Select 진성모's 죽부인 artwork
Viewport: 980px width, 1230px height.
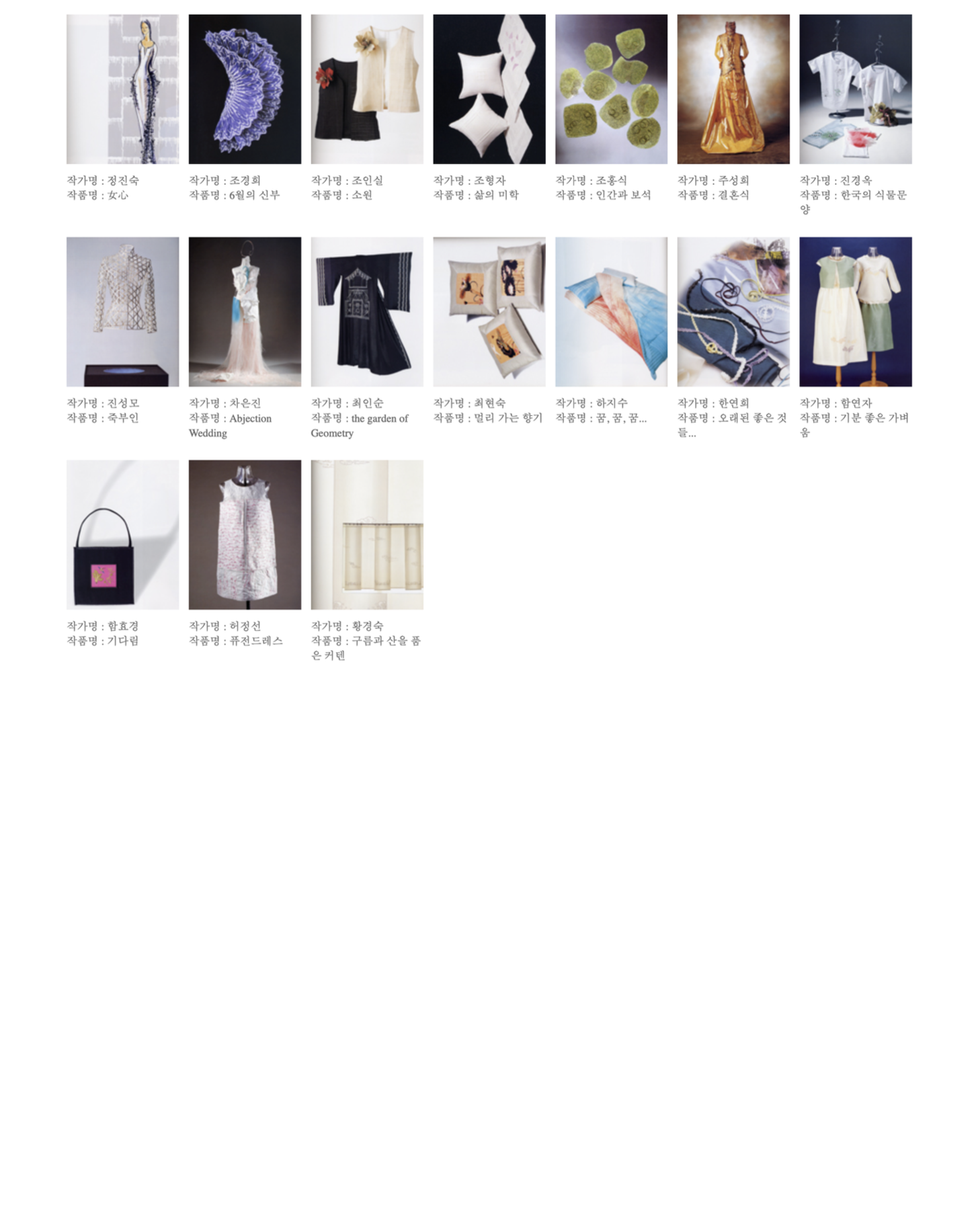coord(122,311)
